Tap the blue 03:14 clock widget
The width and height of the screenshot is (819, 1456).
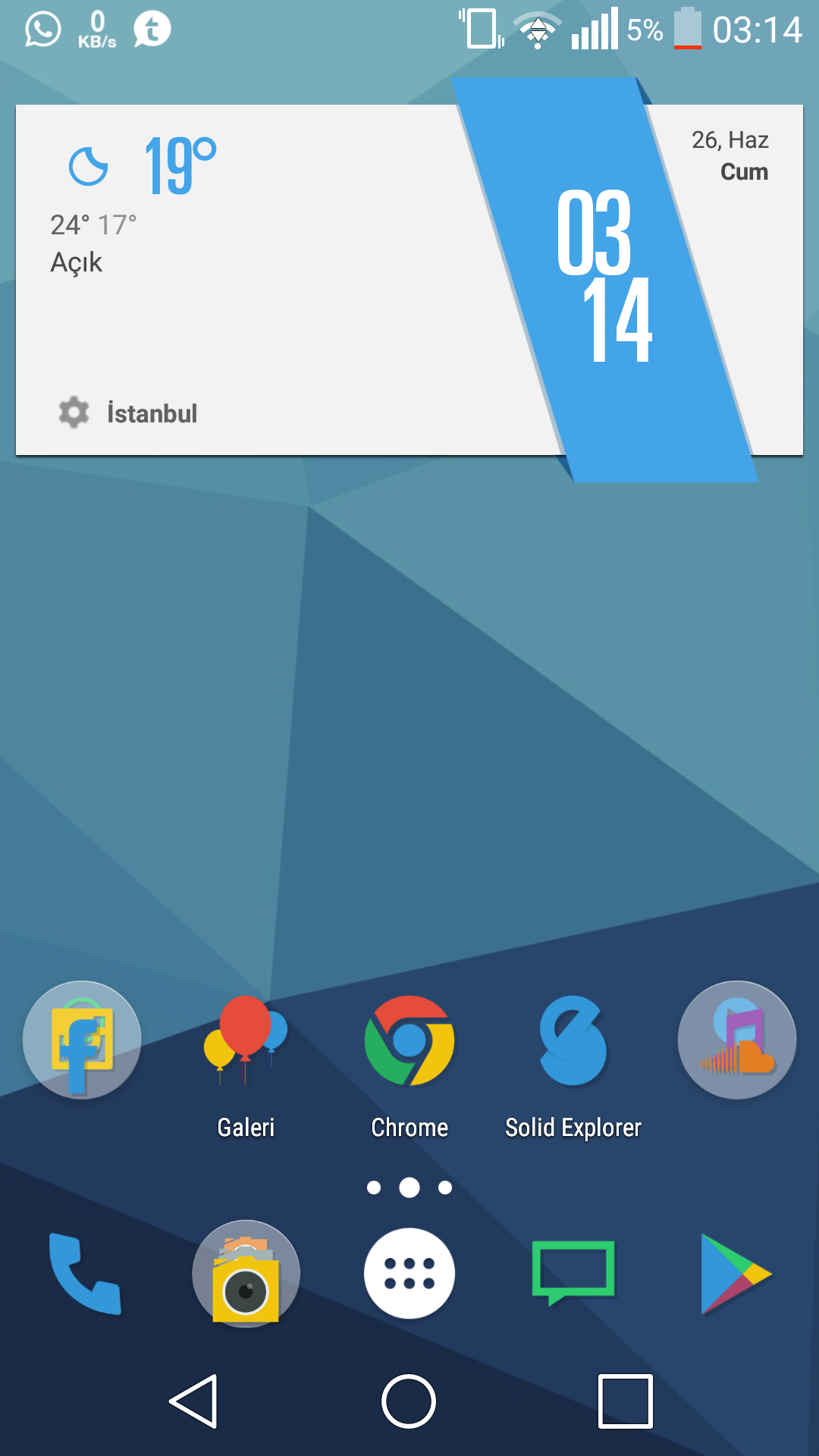coord(607,277)
